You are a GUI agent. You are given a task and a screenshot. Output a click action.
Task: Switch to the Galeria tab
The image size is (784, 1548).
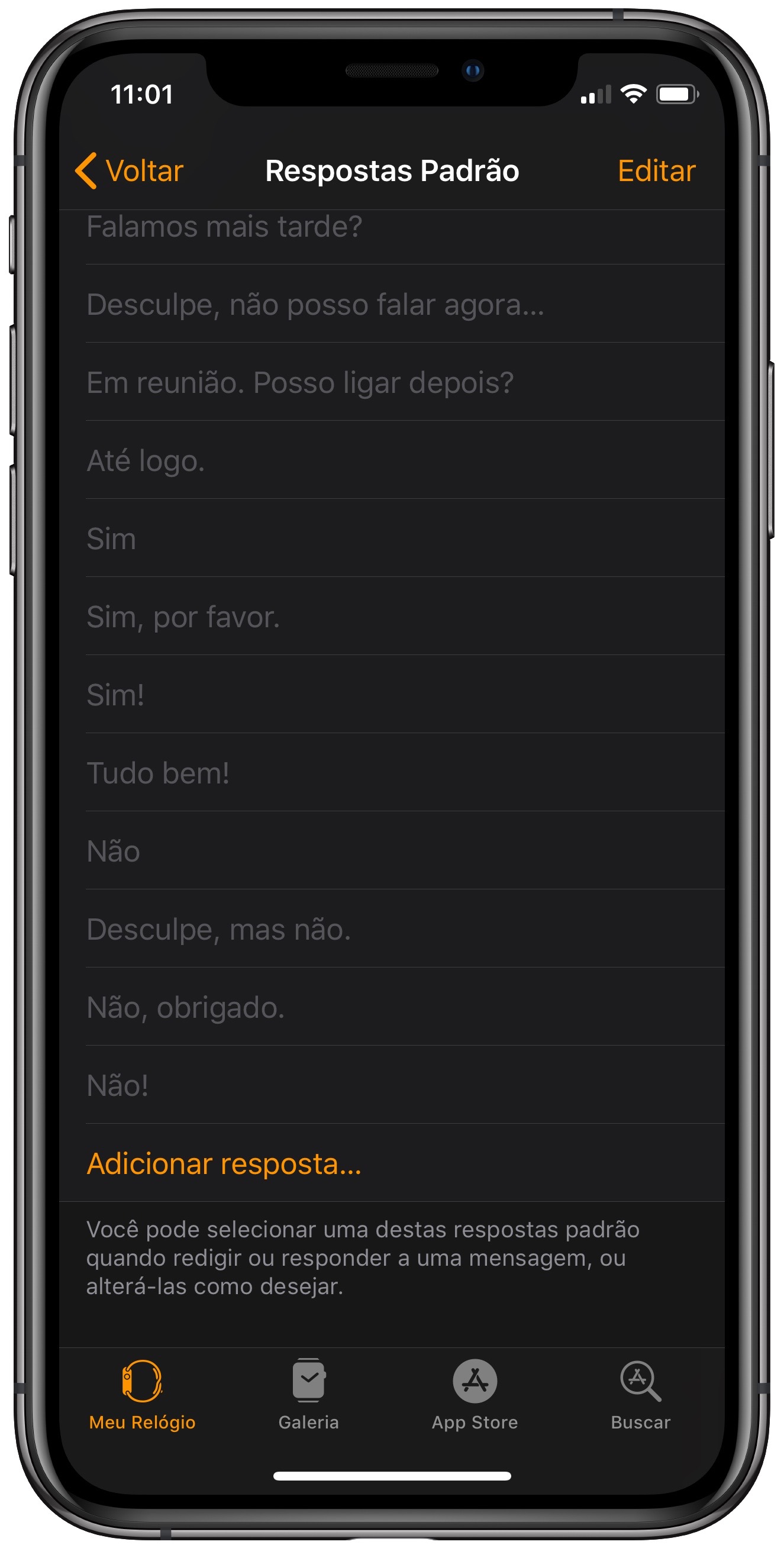click(x=309, y=1395)
